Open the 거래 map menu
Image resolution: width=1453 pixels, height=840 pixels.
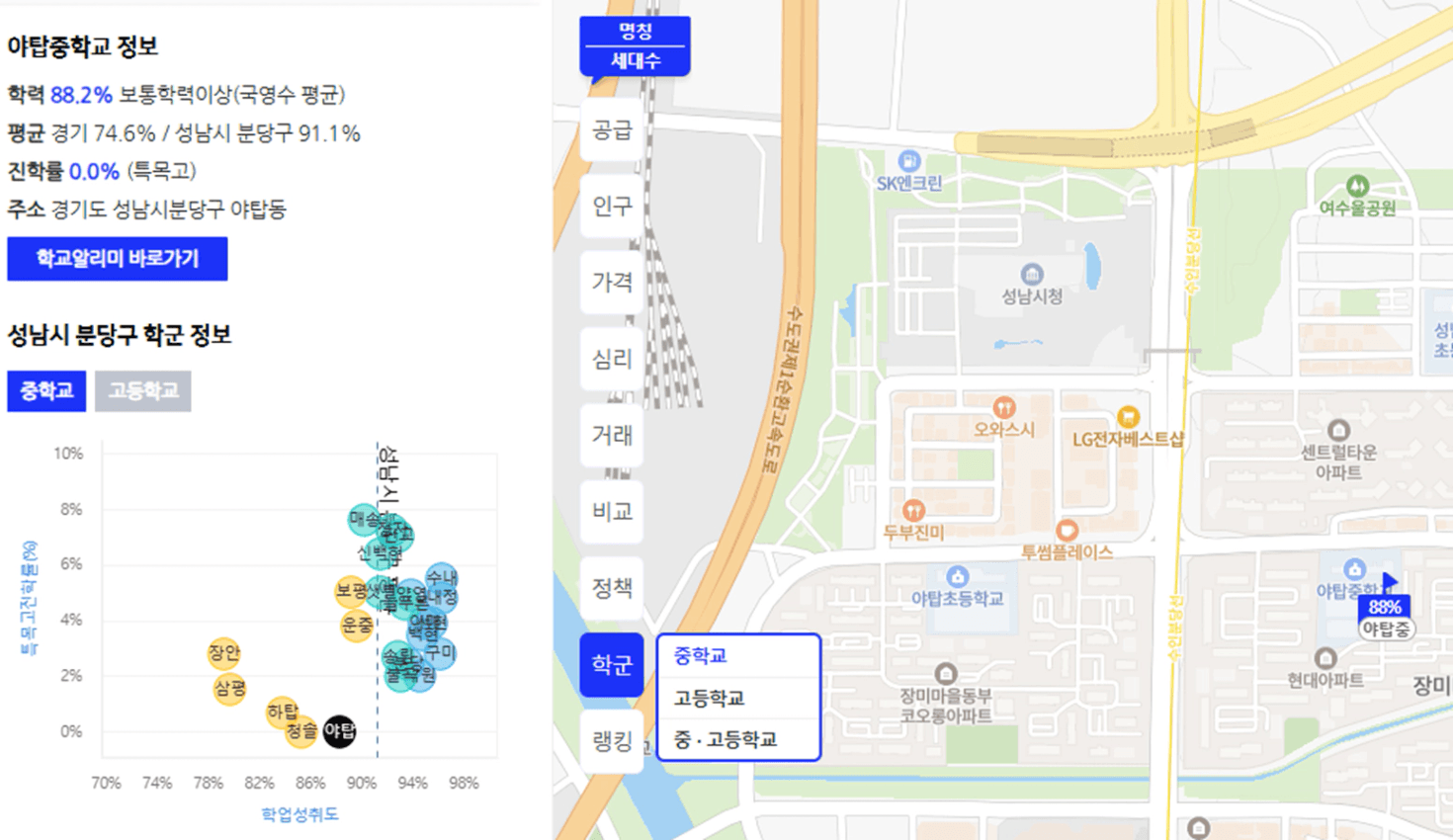point(612,435)
